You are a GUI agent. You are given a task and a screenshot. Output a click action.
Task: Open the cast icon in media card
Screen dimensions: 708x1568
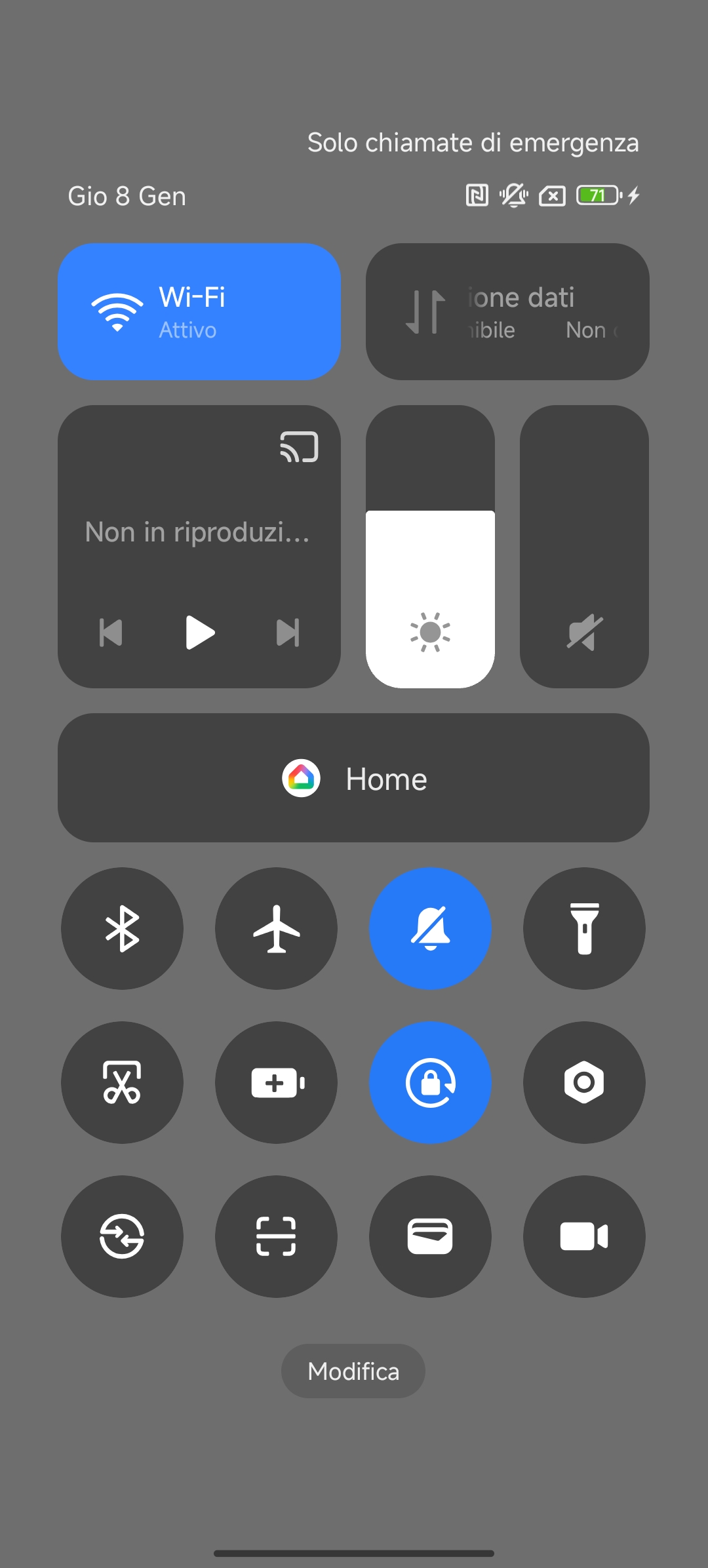pos(299,447)
